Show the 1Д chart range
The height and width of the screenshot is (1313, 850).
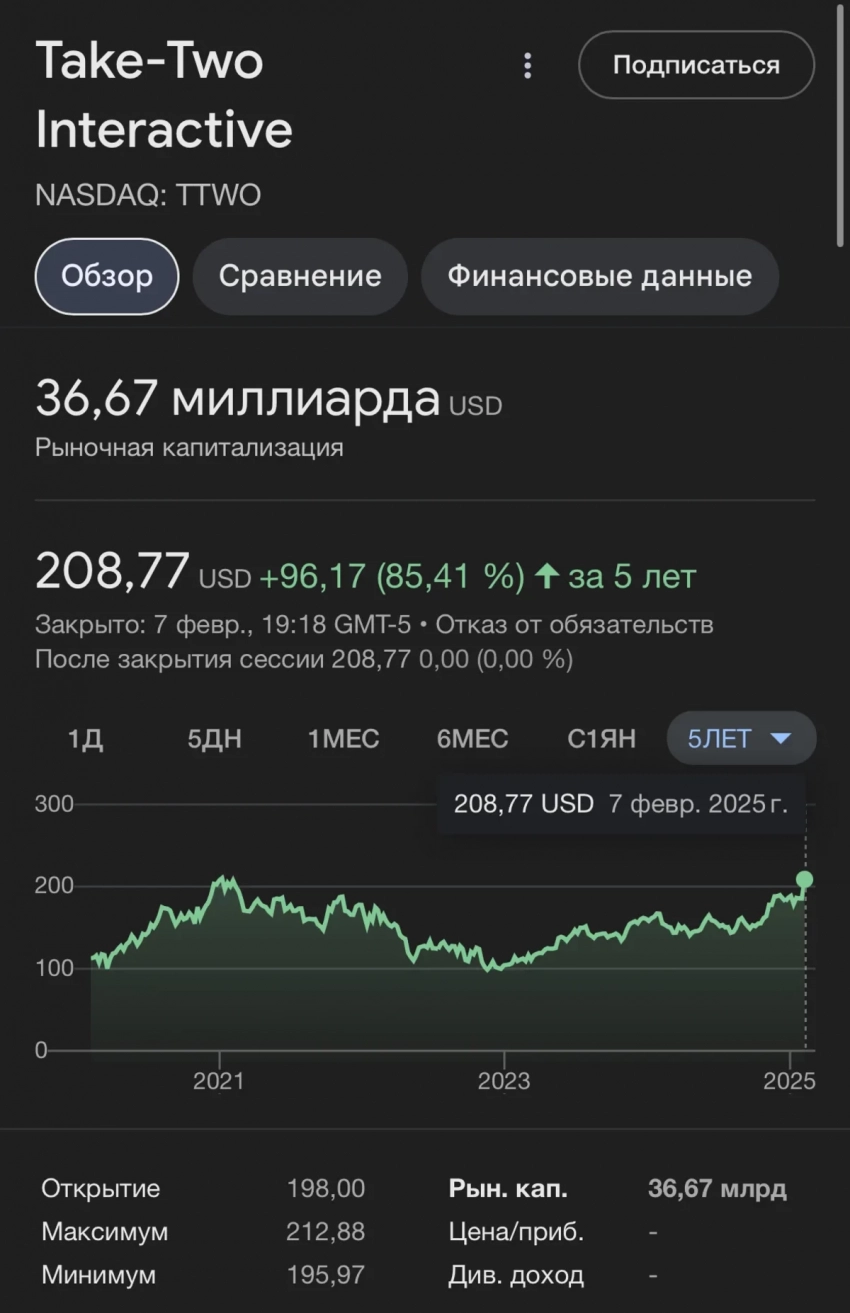[x=86, y=739]
